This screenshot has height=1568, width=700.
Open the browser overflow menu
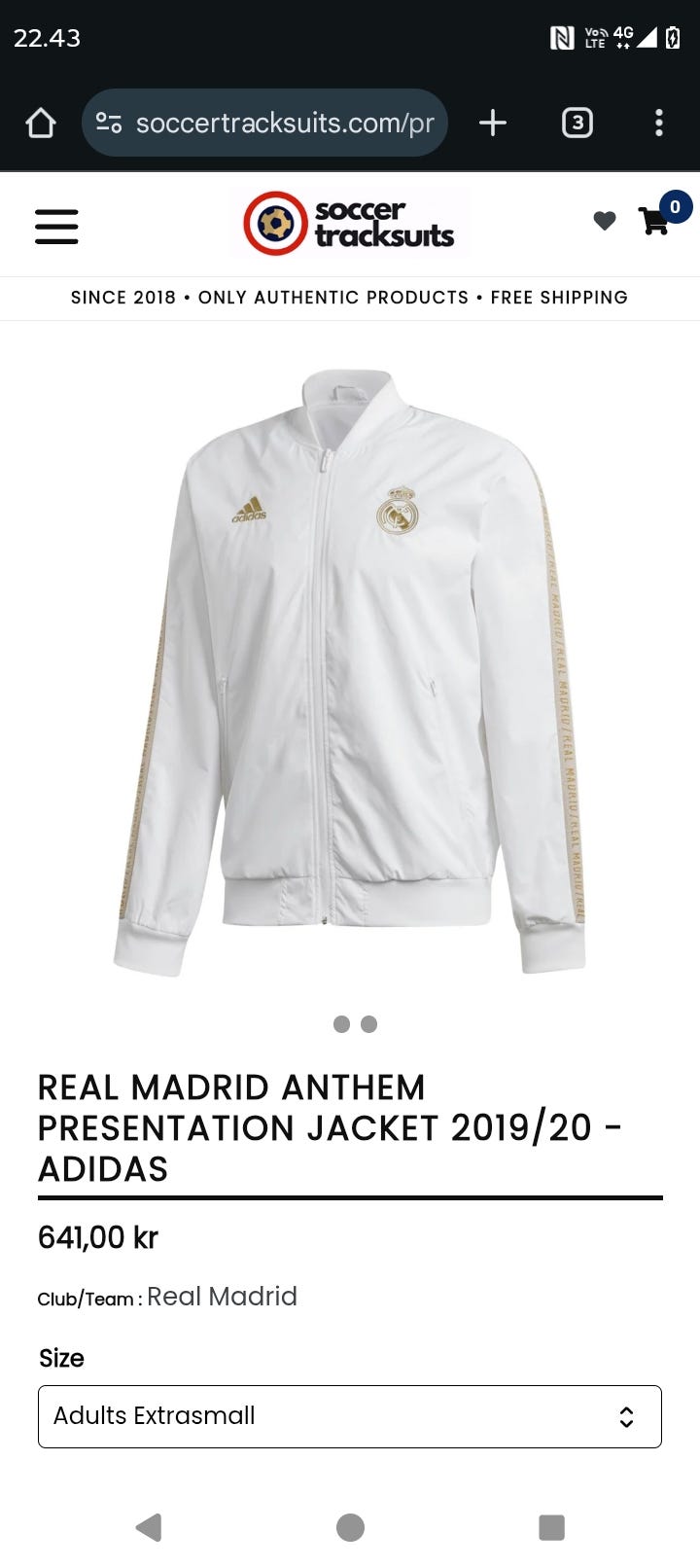click(x=659, y=123)
